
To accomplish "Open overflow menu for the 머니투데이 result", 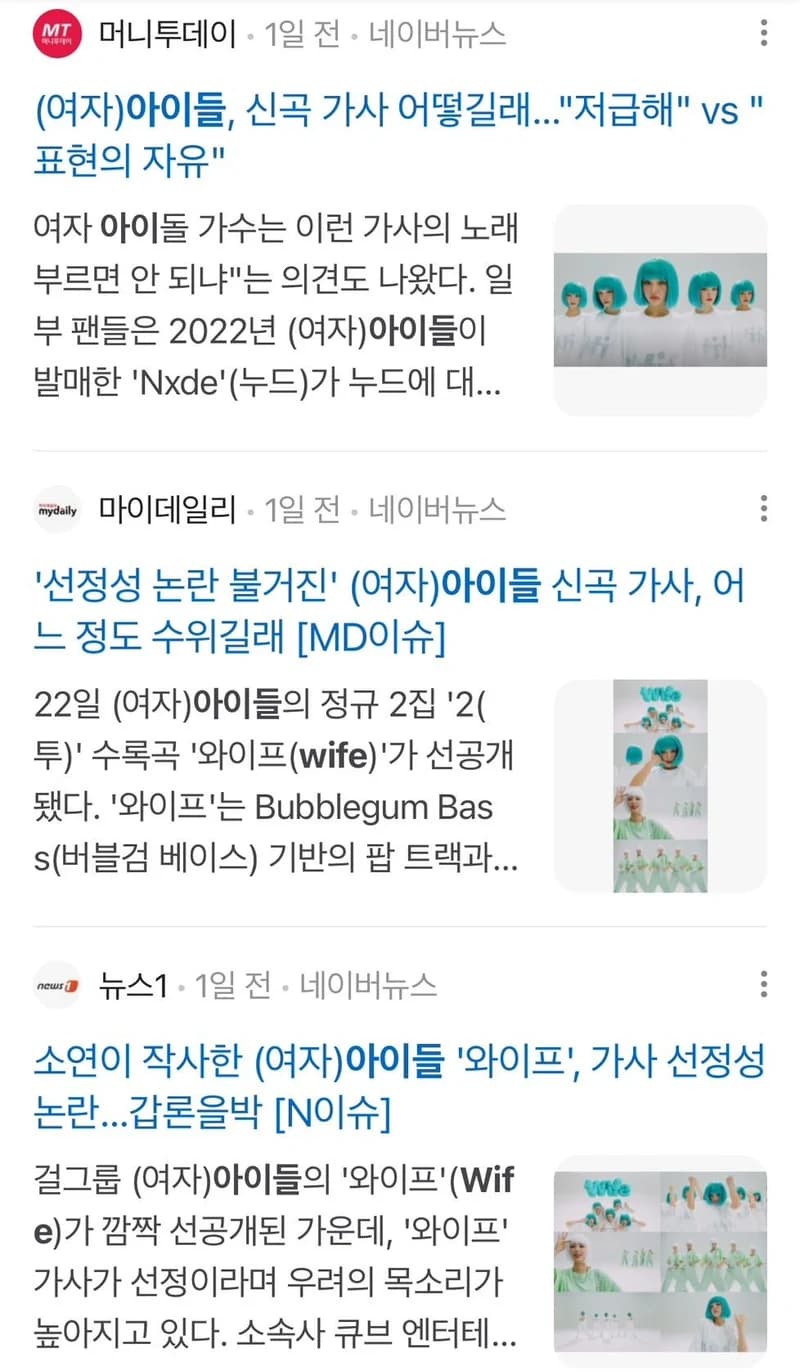I will pyautogui.click(x=764, y=34).
